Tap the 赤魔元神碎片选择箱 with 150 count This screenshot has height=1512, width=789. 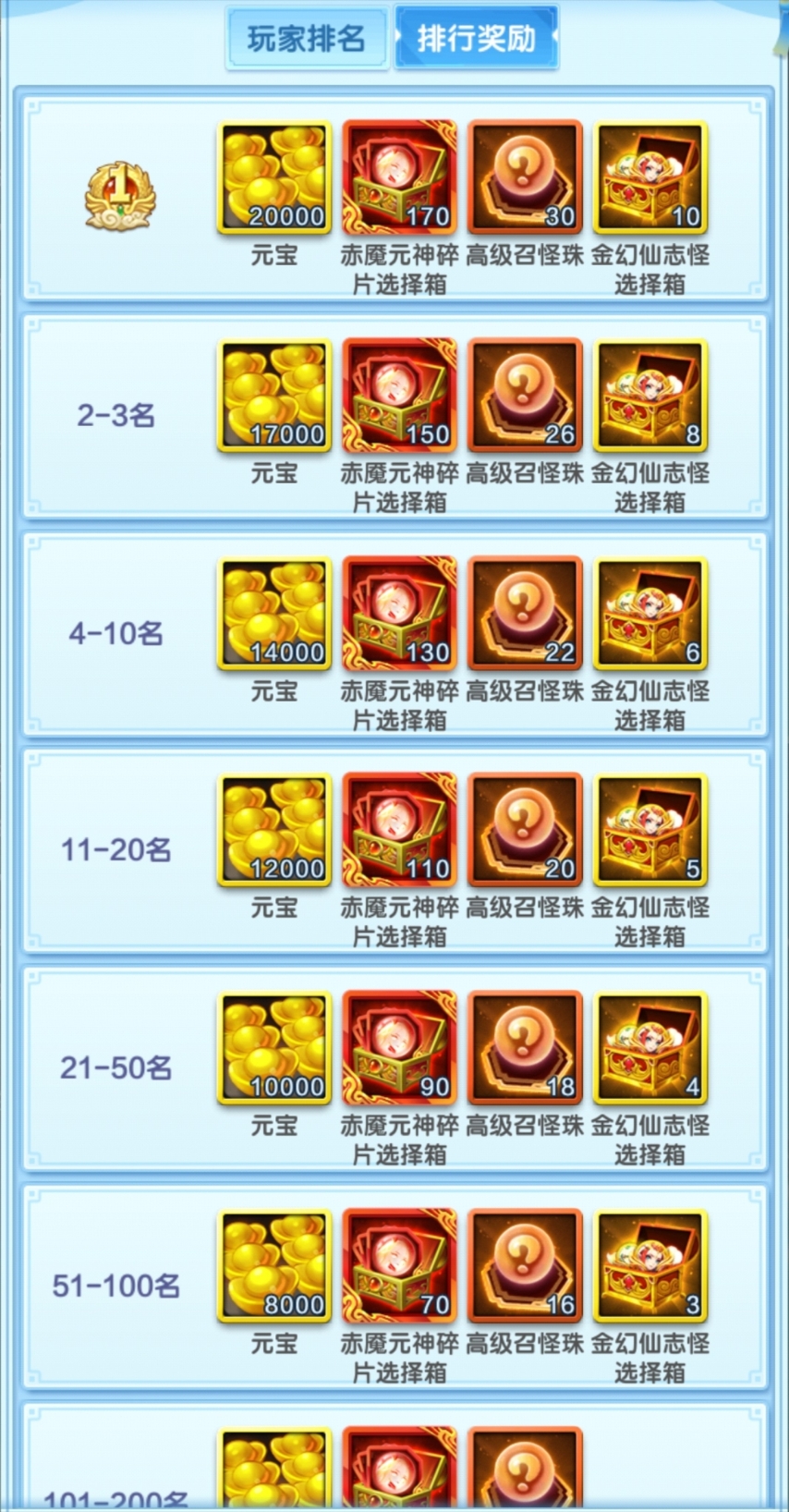click(x=399, y=396)
